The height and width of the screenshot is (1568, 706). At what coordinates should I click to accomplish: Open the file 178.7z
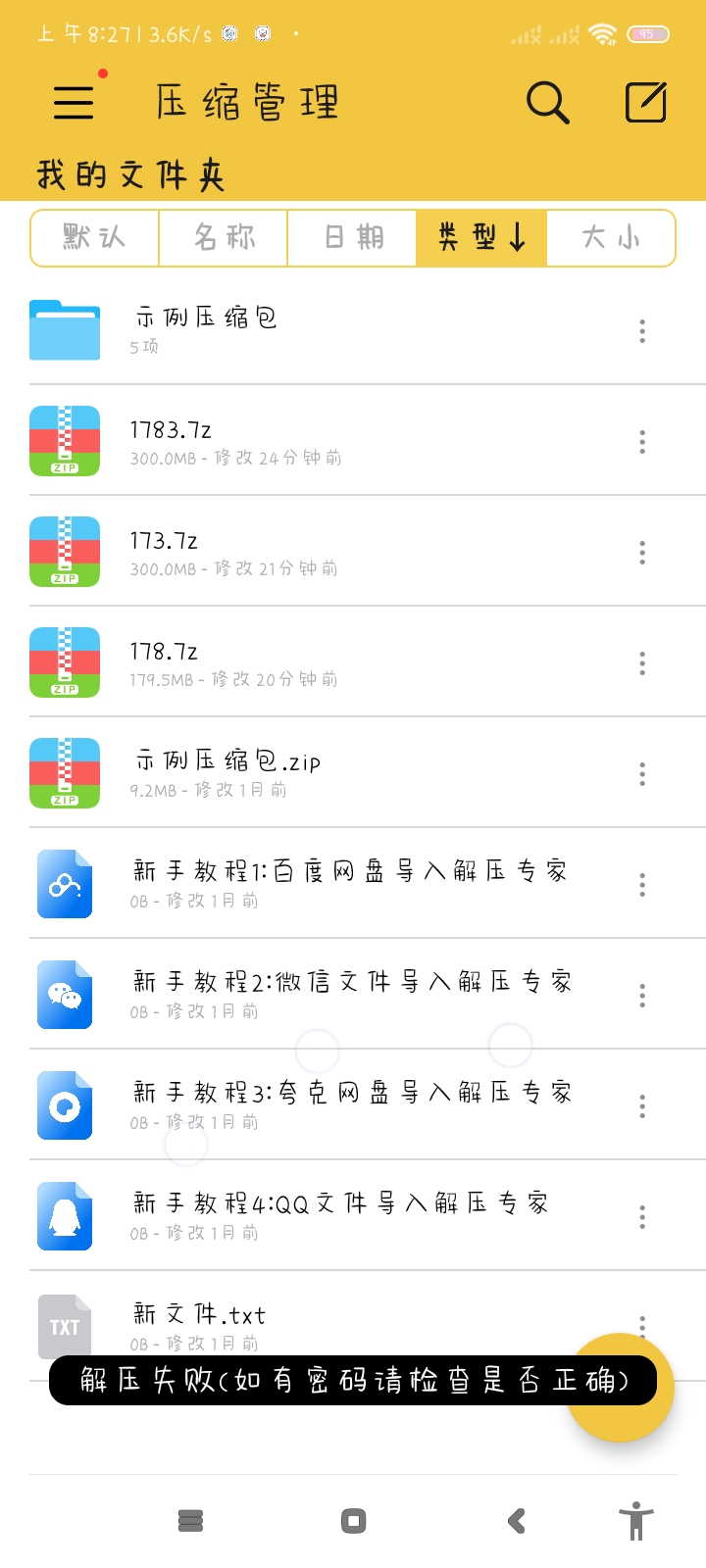pos(294,662)
